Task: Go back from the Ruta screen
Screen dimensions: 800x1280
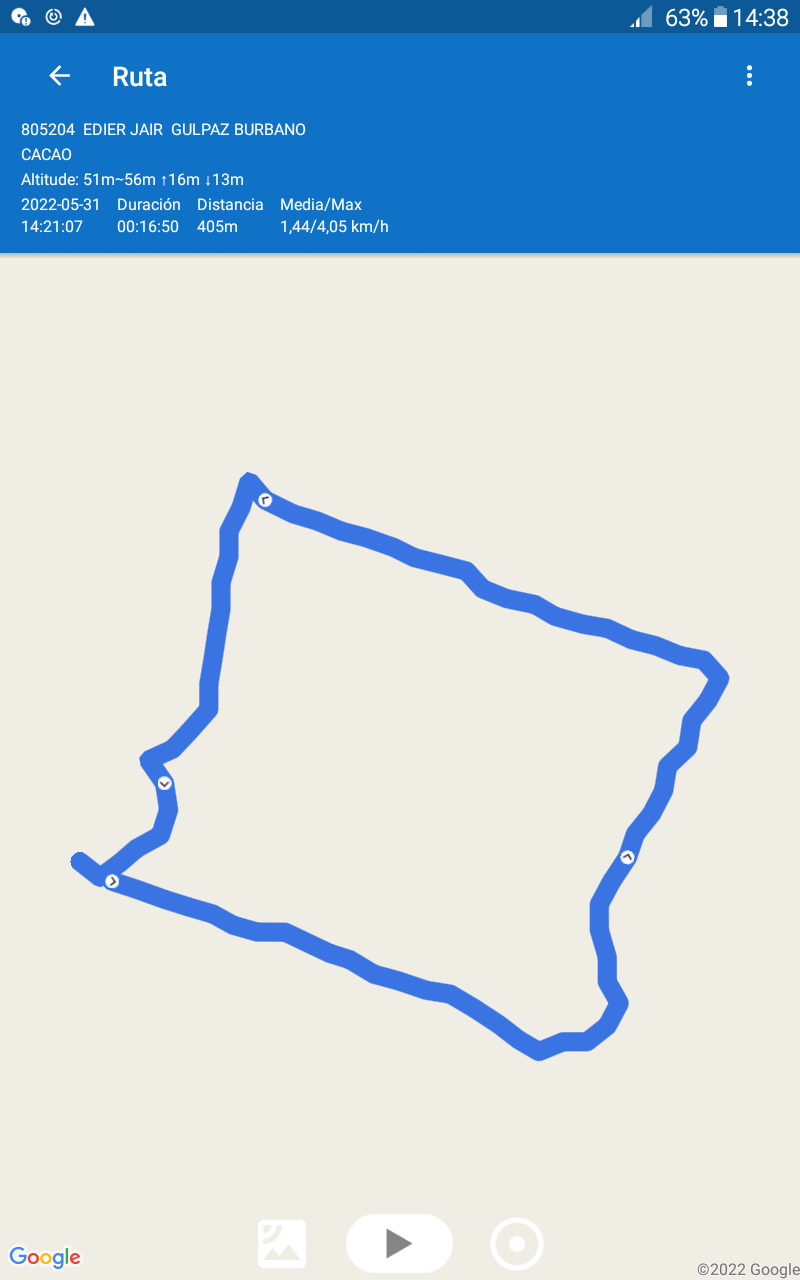Action: 60,76
